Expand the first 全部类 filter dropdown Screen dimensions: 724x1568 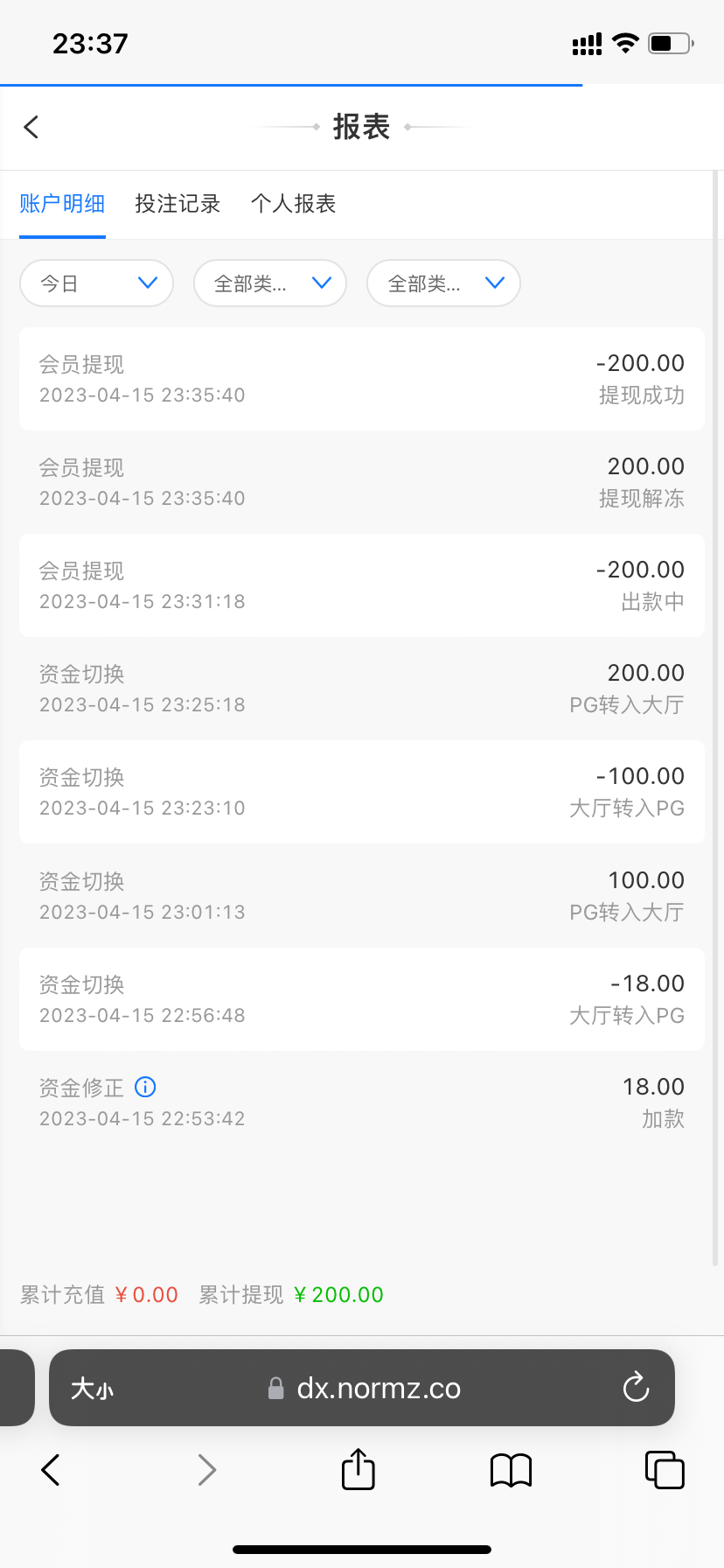pos(269,283)
